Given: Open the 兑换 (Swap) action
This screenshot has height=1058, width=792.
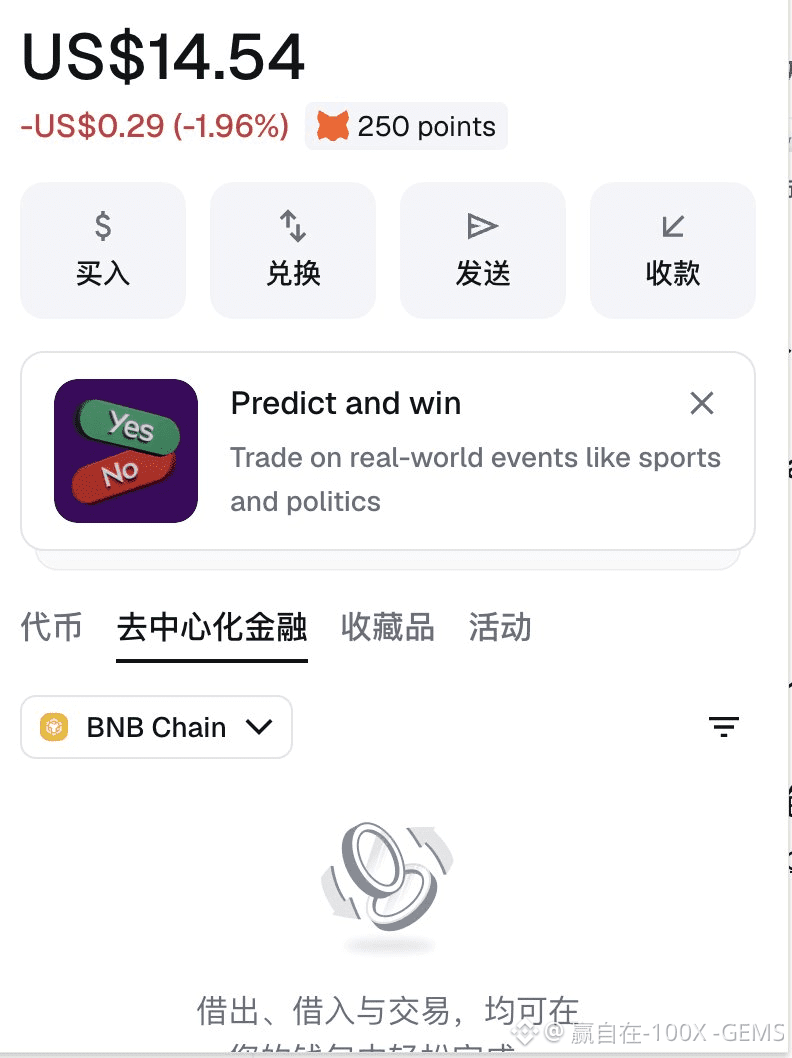Looking at the screenshot, I should tap(293, 250).
